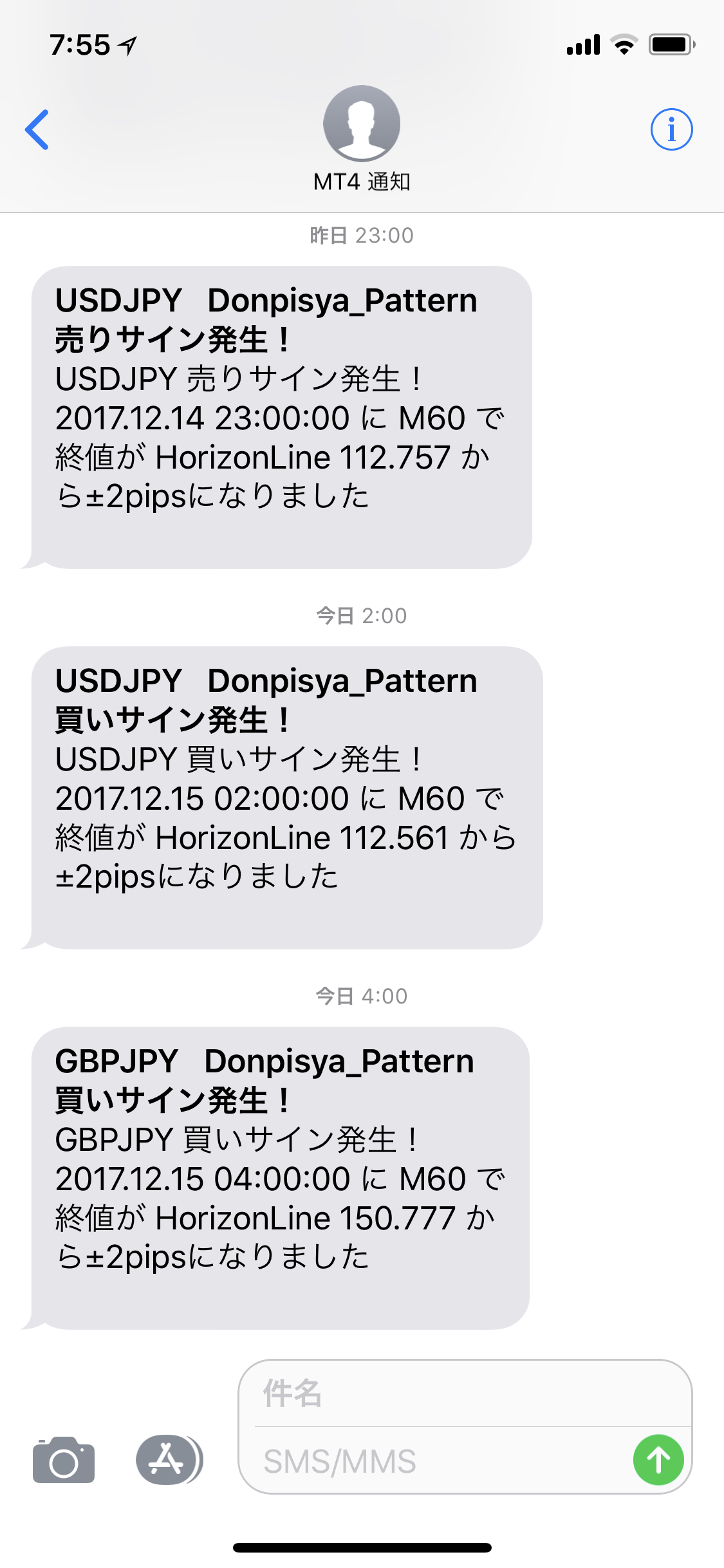This screenshot has width=724, height=1568.
Task: Tap the 件名 subject field
Action: click(465, 1394)
